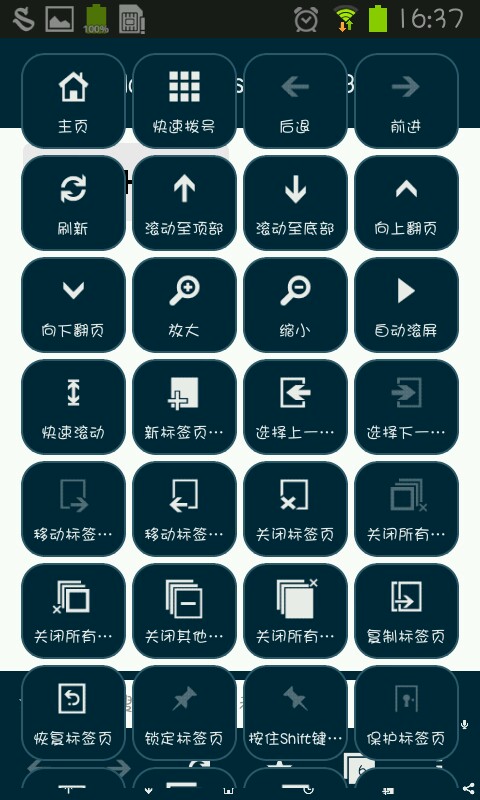Tap 关闭标签页 to close tab

(295, 509)
